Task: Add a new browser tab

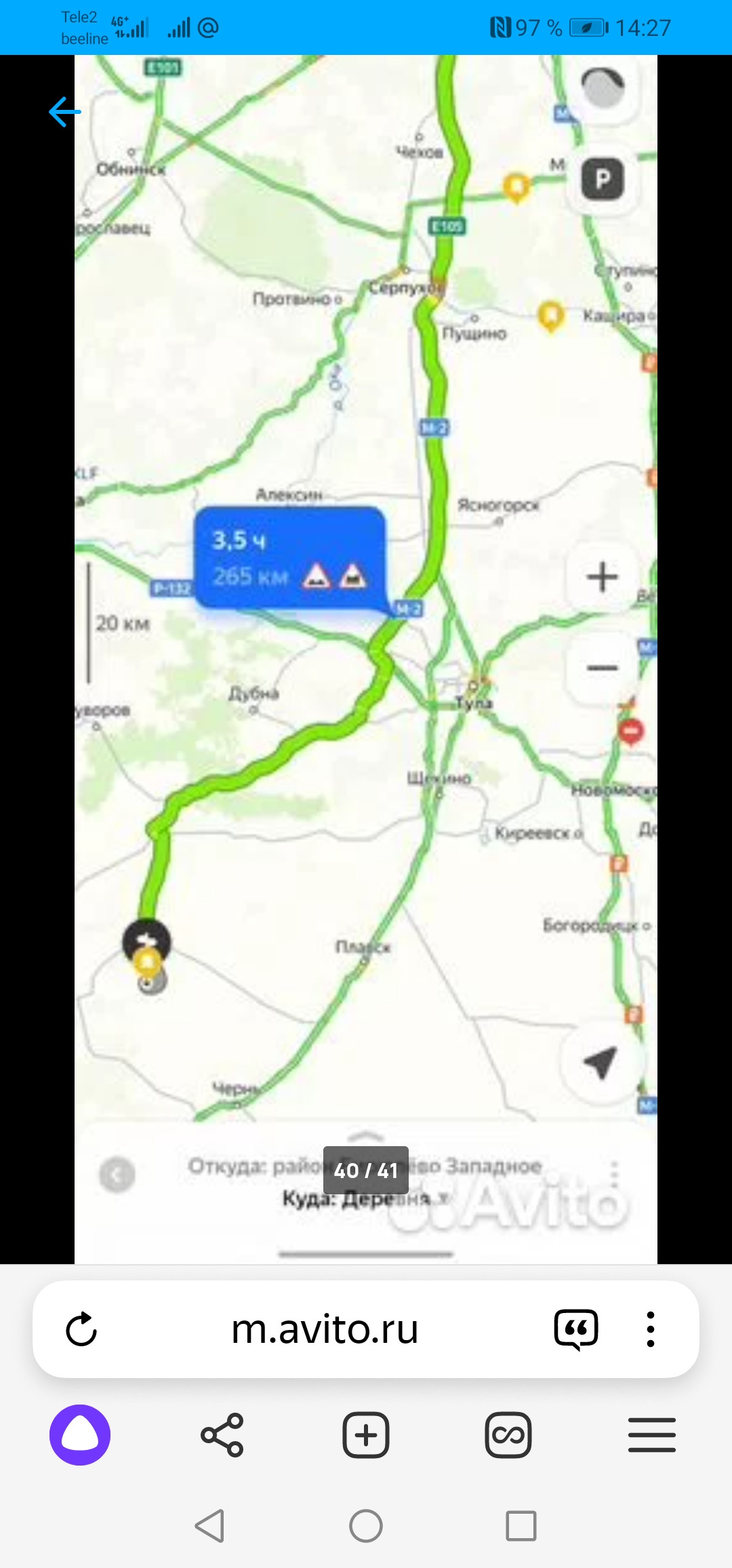Action: 366,1435
